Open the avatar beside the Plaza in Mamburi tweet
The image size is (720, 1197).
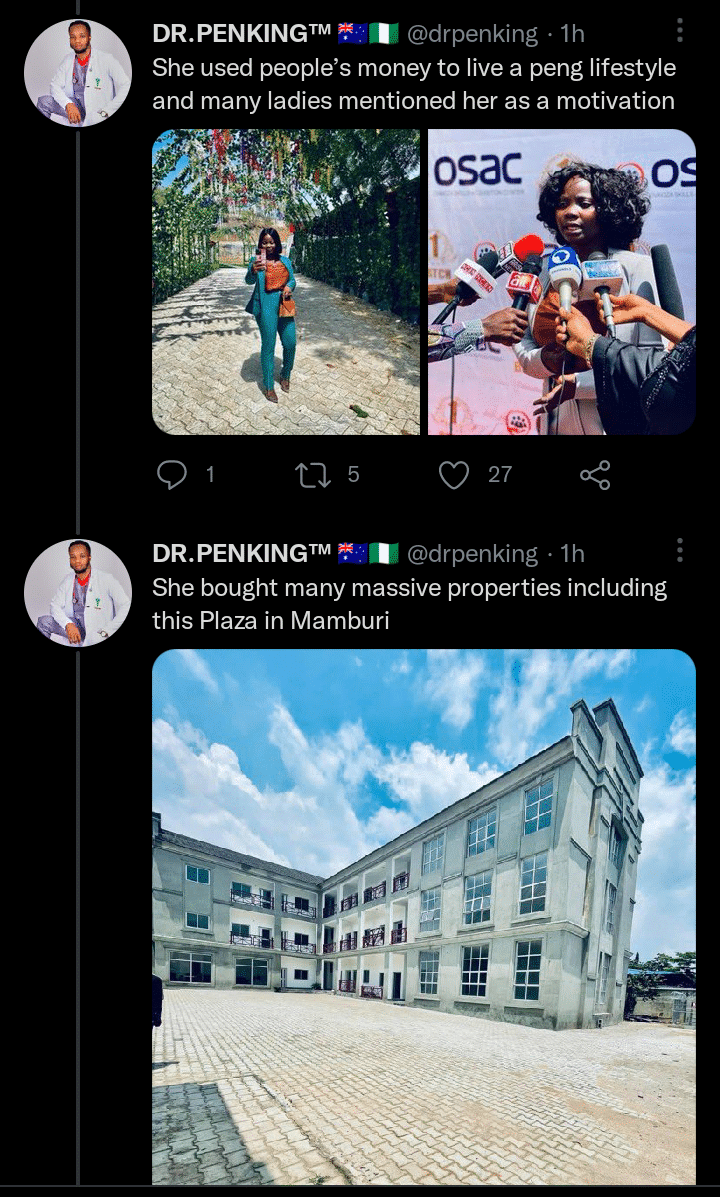pyautogui.click(x=78, y=593)
